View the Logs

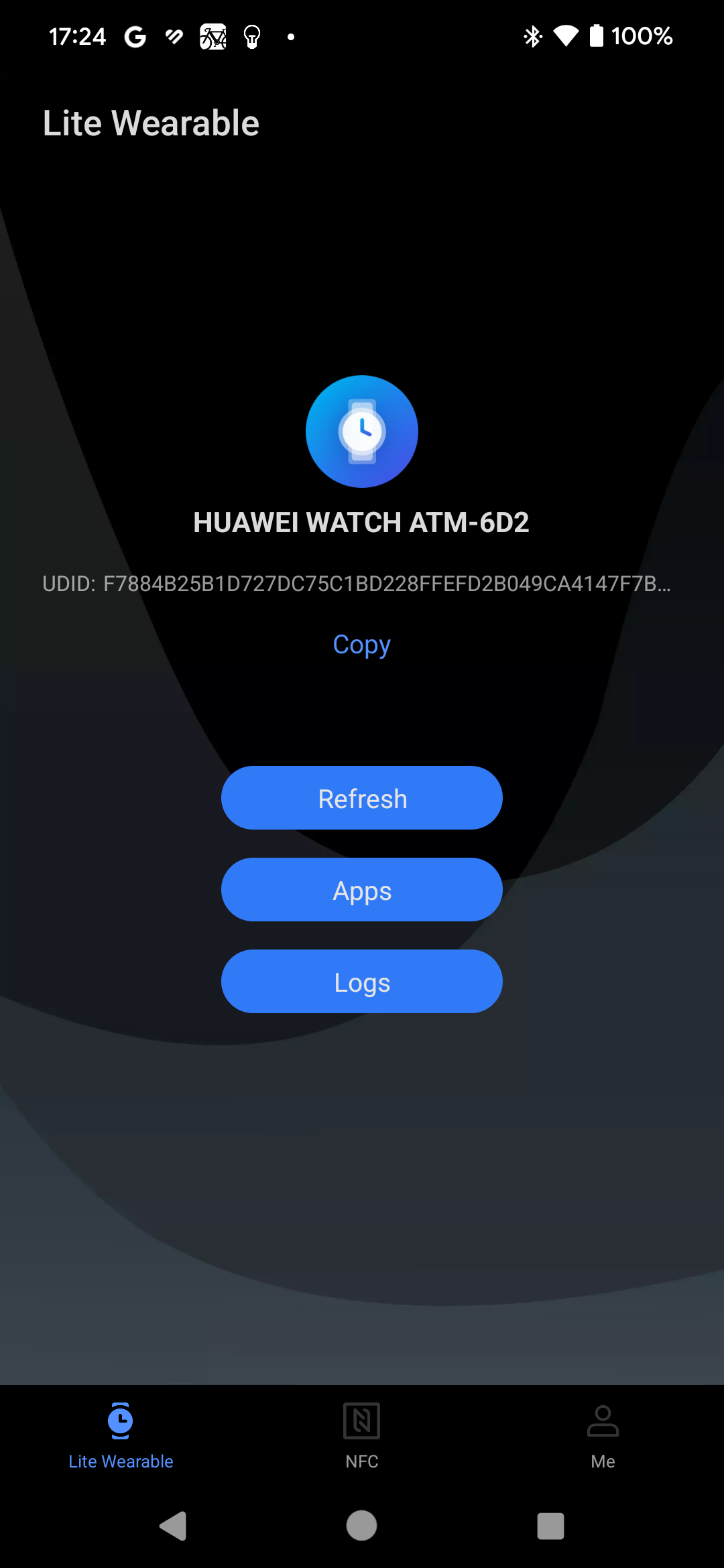[361, 982]
